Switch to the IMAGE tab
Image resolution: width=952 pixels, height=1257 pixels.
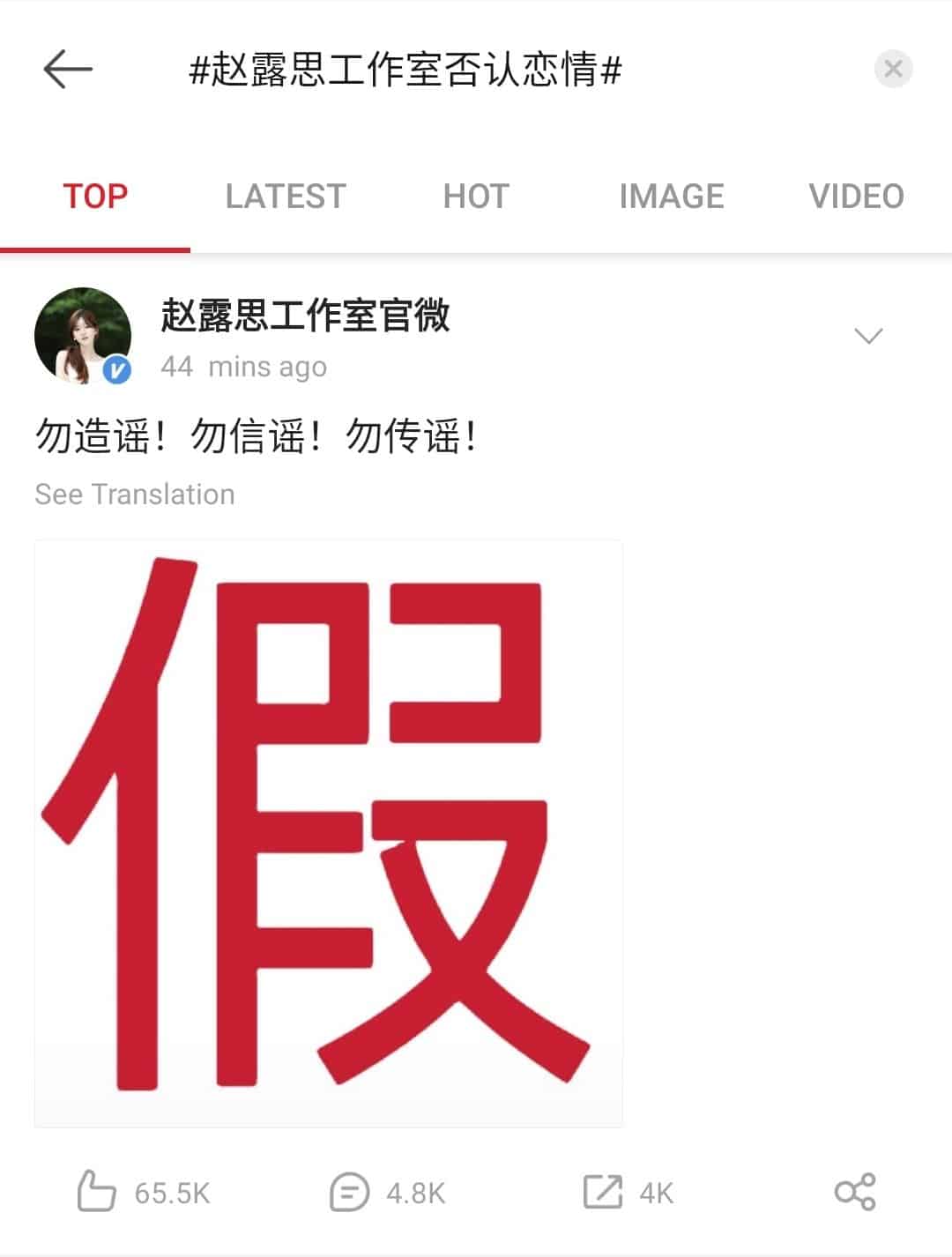tap(671, 197)
